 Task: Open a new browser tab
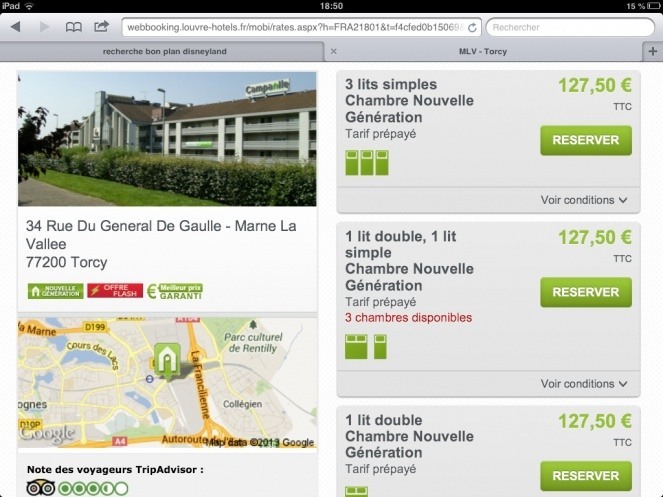tap(653, 50)
